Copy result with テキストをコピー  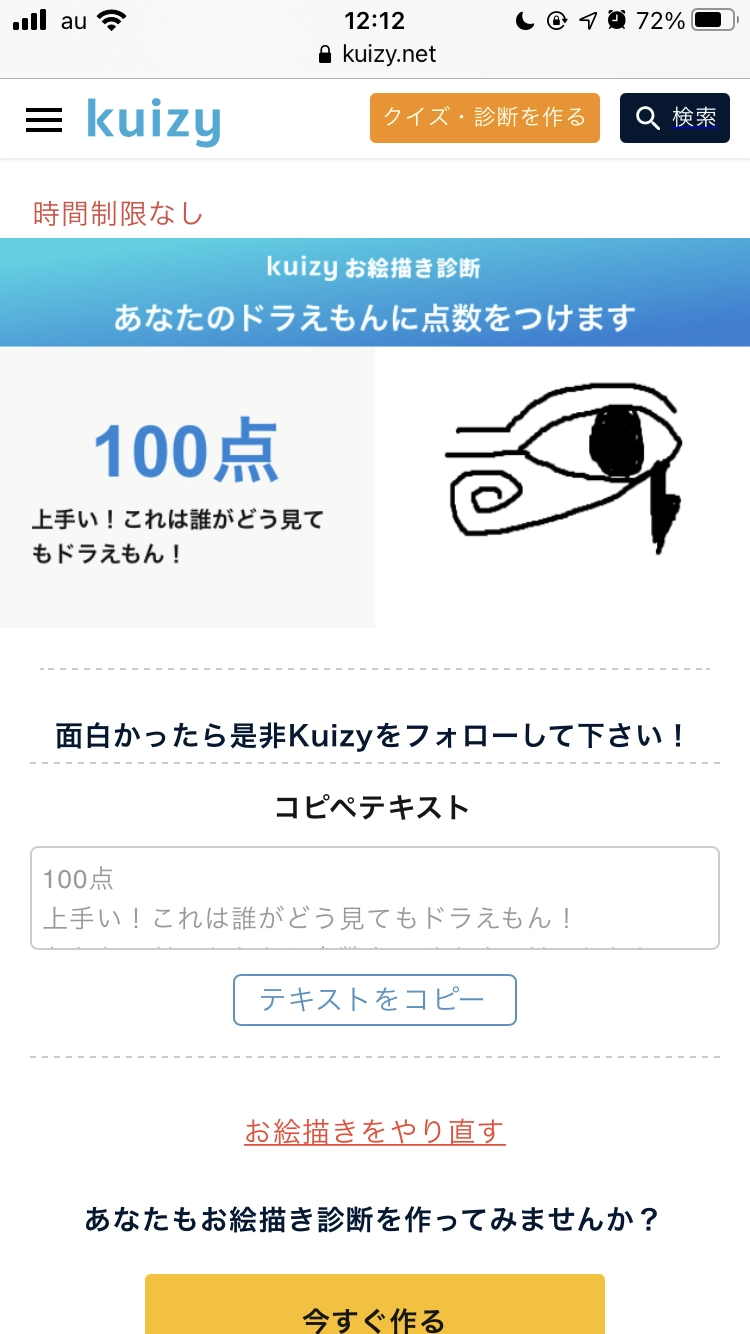pyautogui.click(x=375, y=999)
